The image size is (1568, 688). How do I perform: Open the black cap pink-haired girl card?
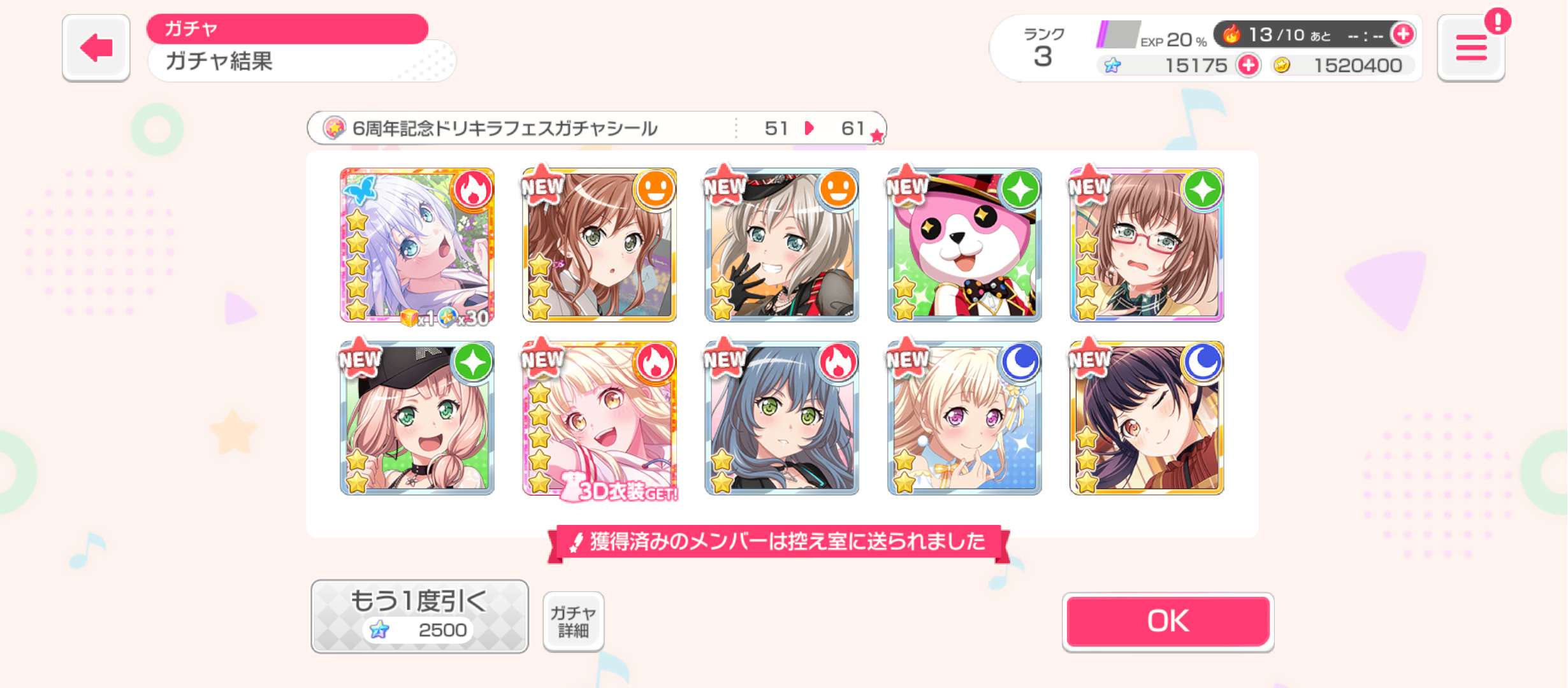pyautogui.click(x=417, y=419)
